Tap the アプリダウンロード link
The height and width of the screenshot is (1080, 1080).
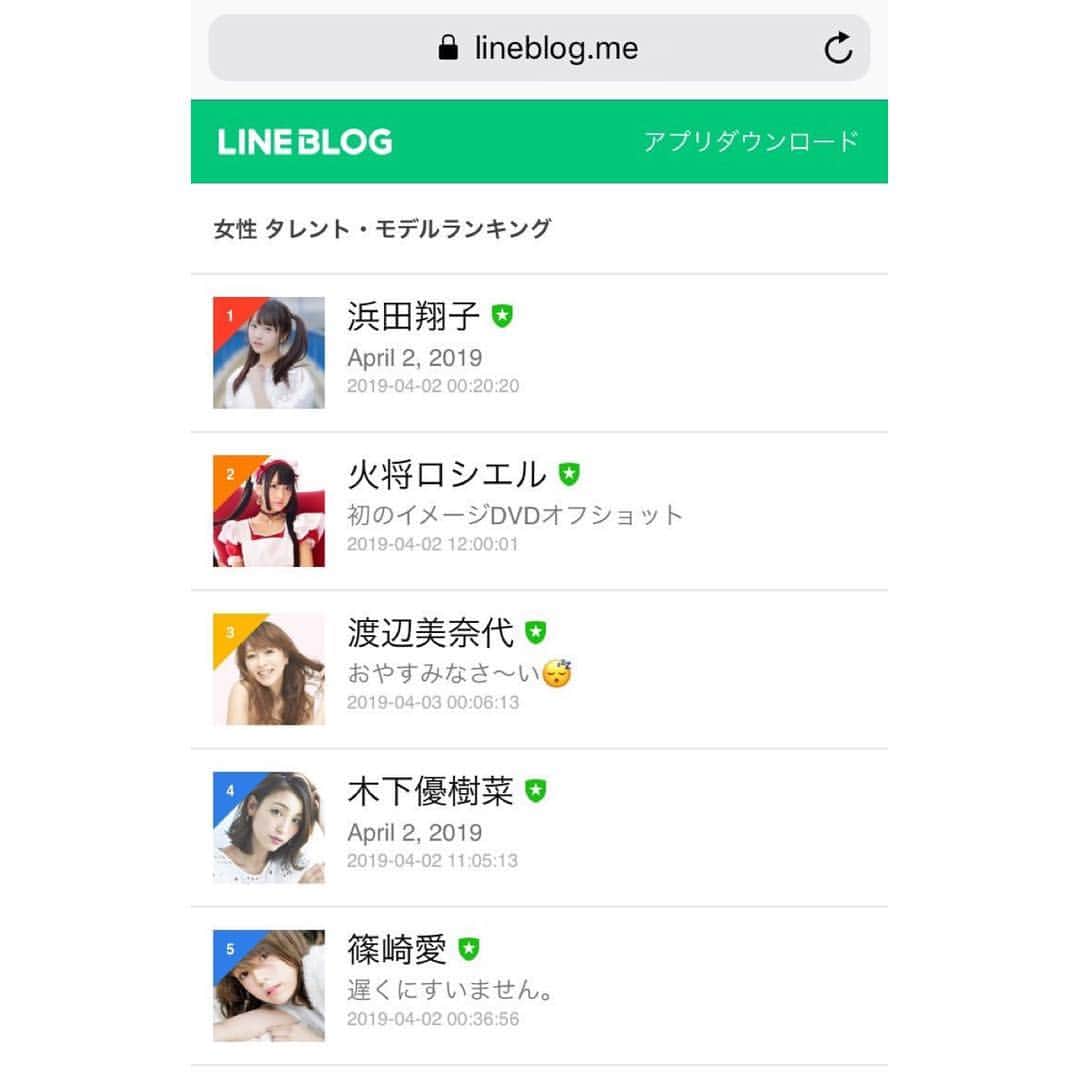tap(751, 141)
